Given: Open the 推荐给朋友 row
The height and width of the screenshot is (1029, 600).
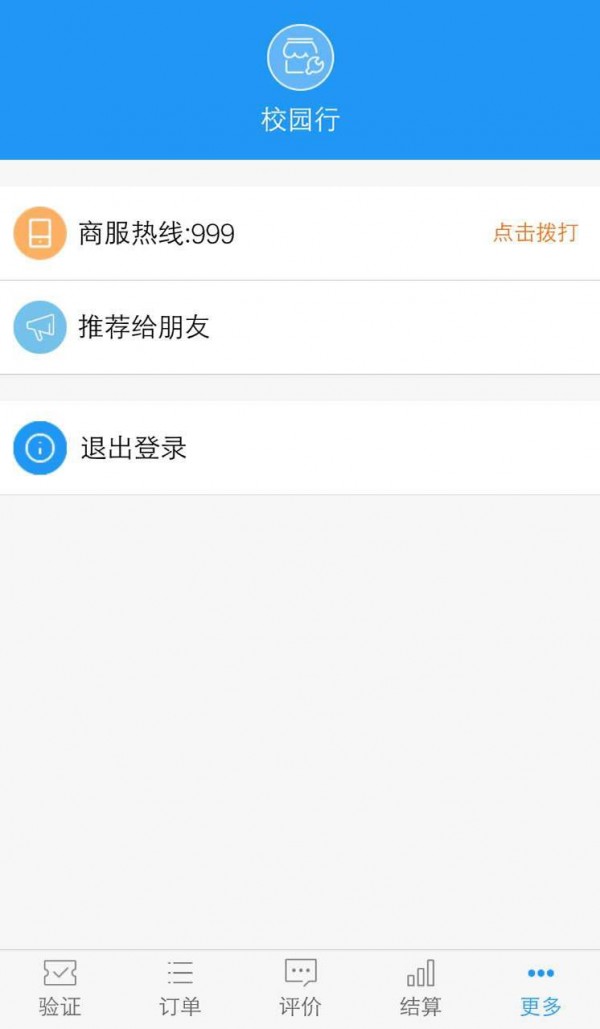Looking at the screenshot, I should tap(300, 327).
